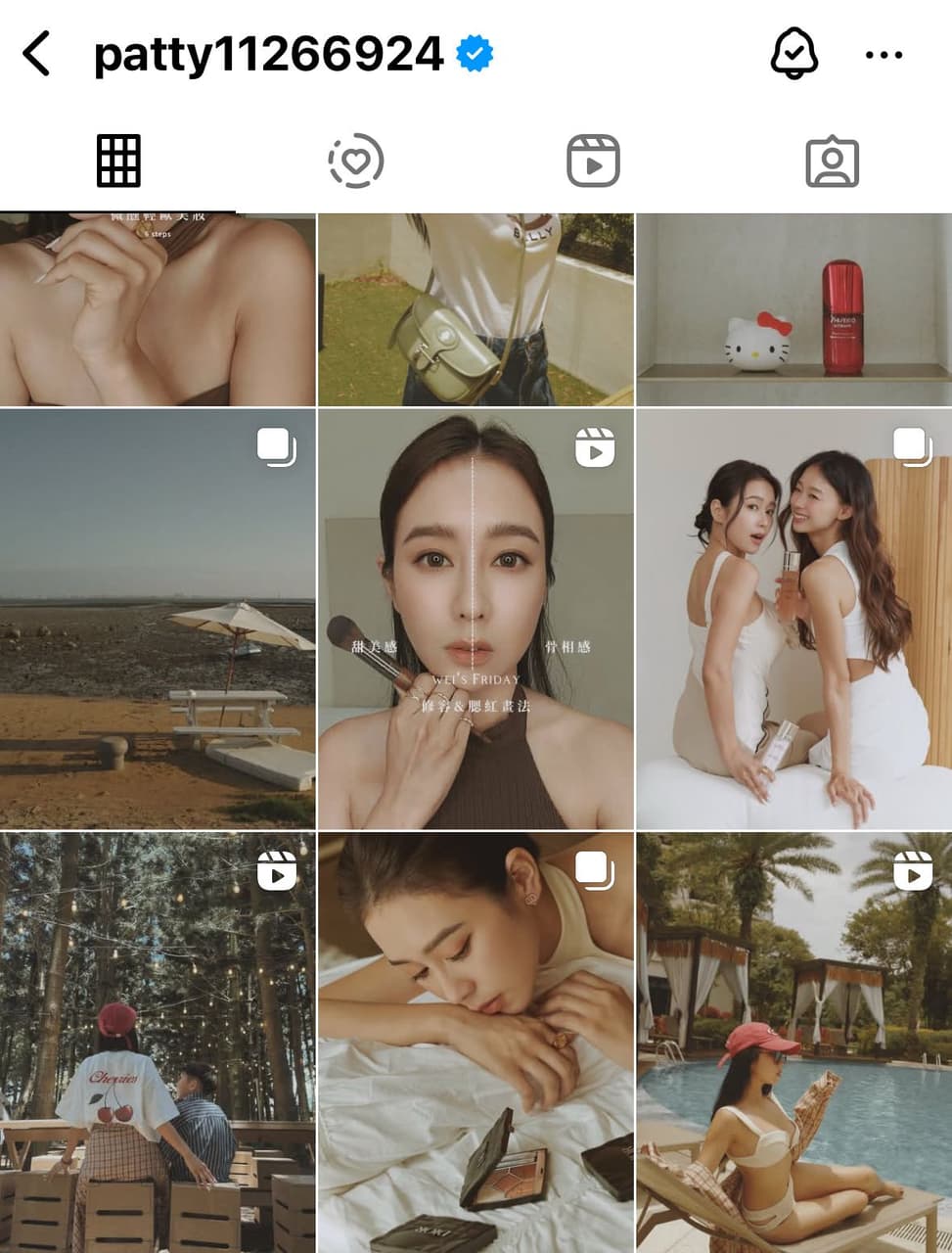Screen dimensions: 952x1253
Task: Open the green crossbody bag post
Action: click(476, 309)
